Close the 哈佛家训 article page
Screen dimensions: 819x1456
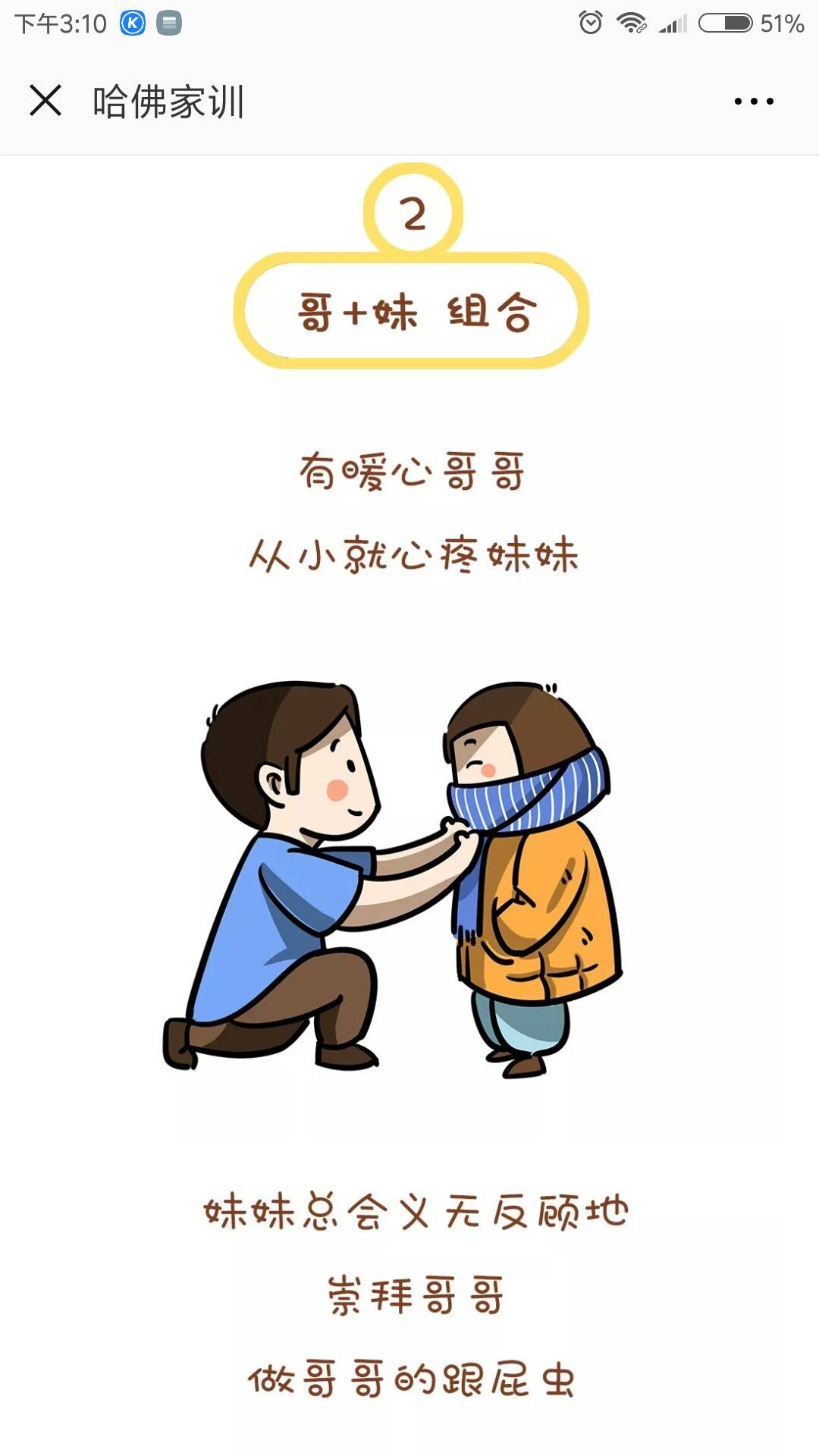click(x=45, y=100)
